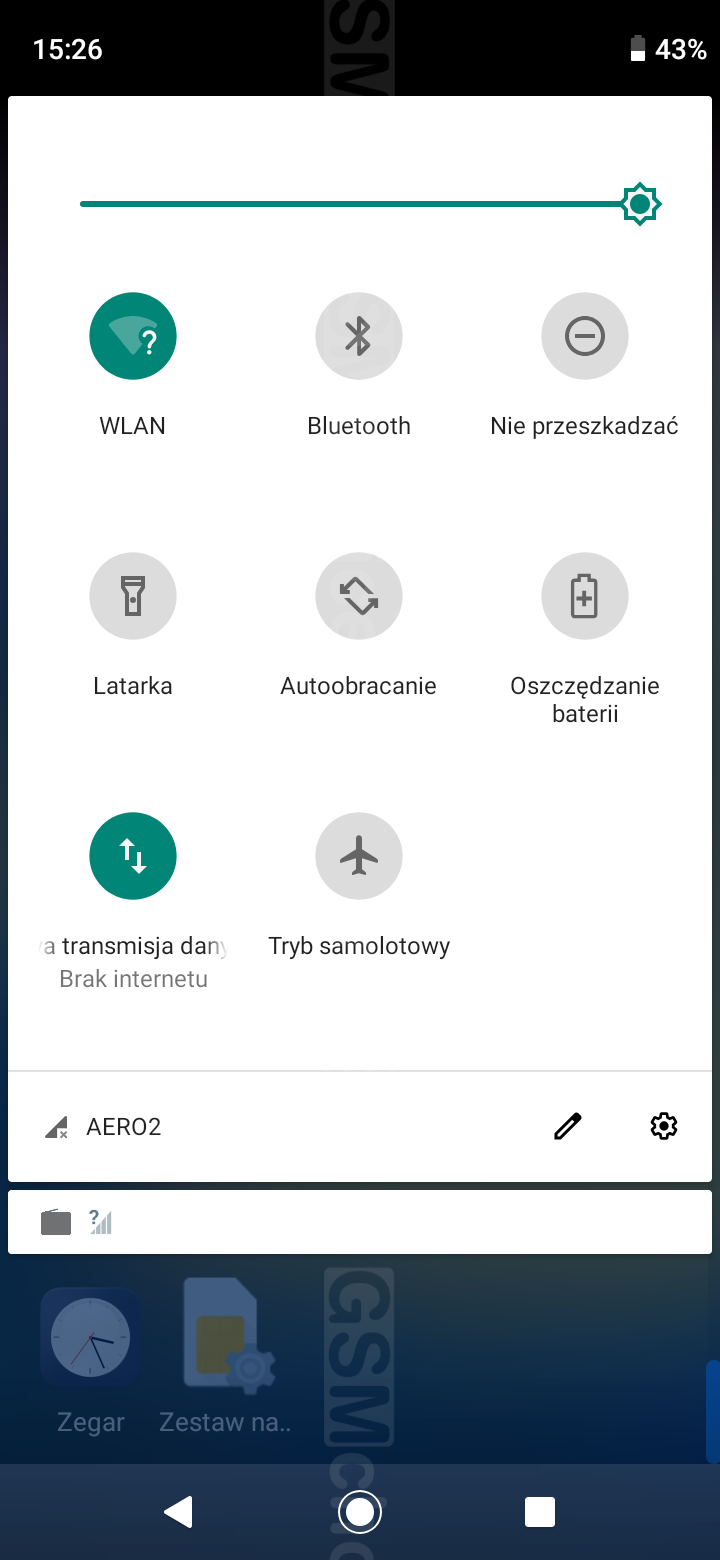Enable Bluetooth from quick settings

pos(359,336)
